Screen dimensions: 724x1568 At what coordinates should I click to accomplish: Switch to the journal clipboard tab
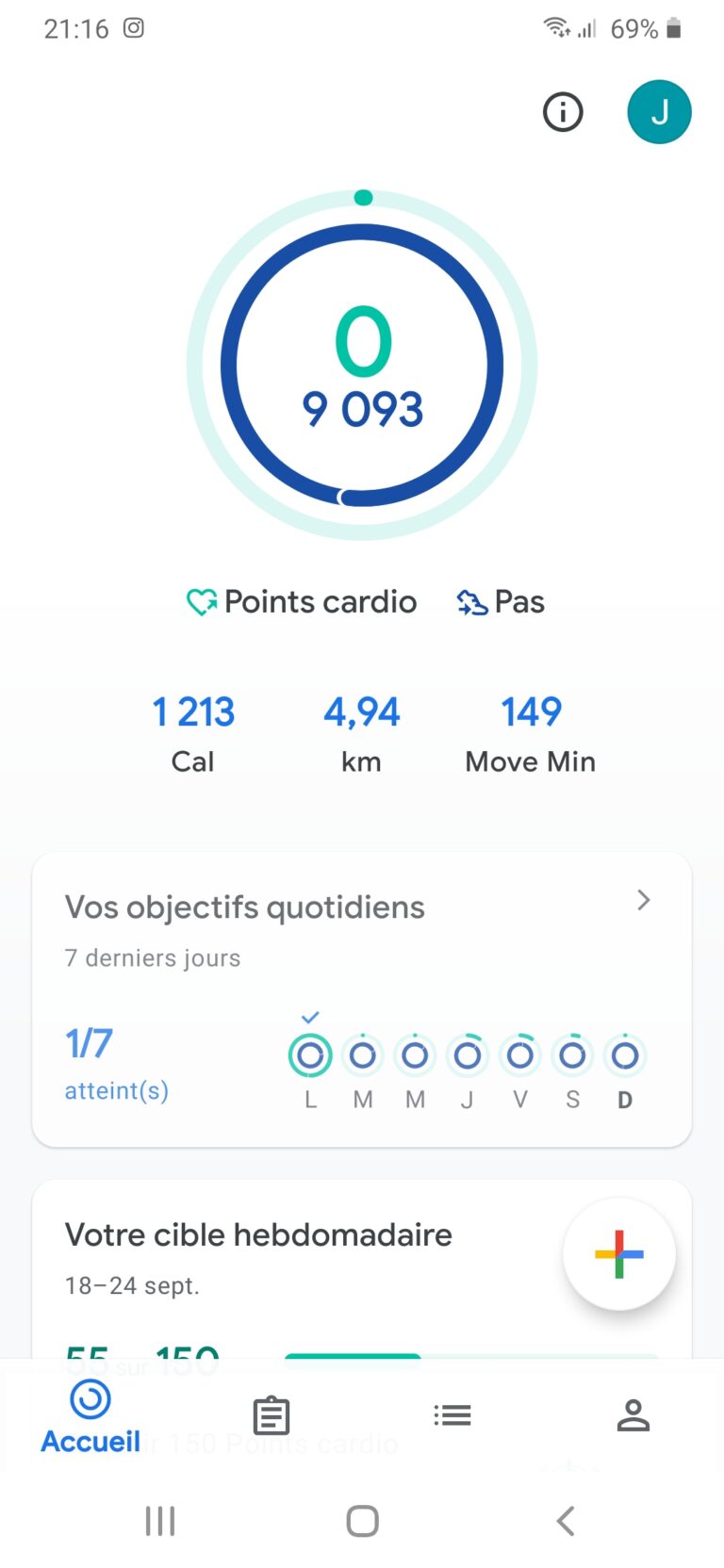point(271,1415)
